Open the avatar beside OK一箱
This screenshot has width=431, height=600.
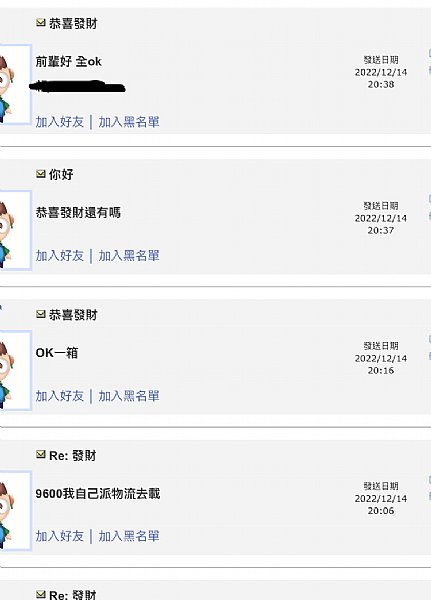click(15, 370)
